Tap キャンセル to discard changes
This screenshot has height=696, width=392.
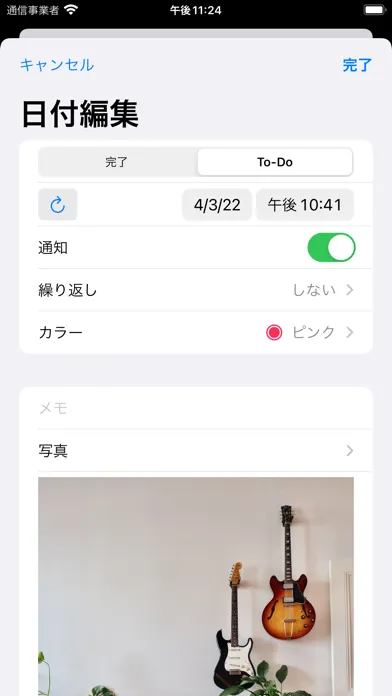[57, 65]
